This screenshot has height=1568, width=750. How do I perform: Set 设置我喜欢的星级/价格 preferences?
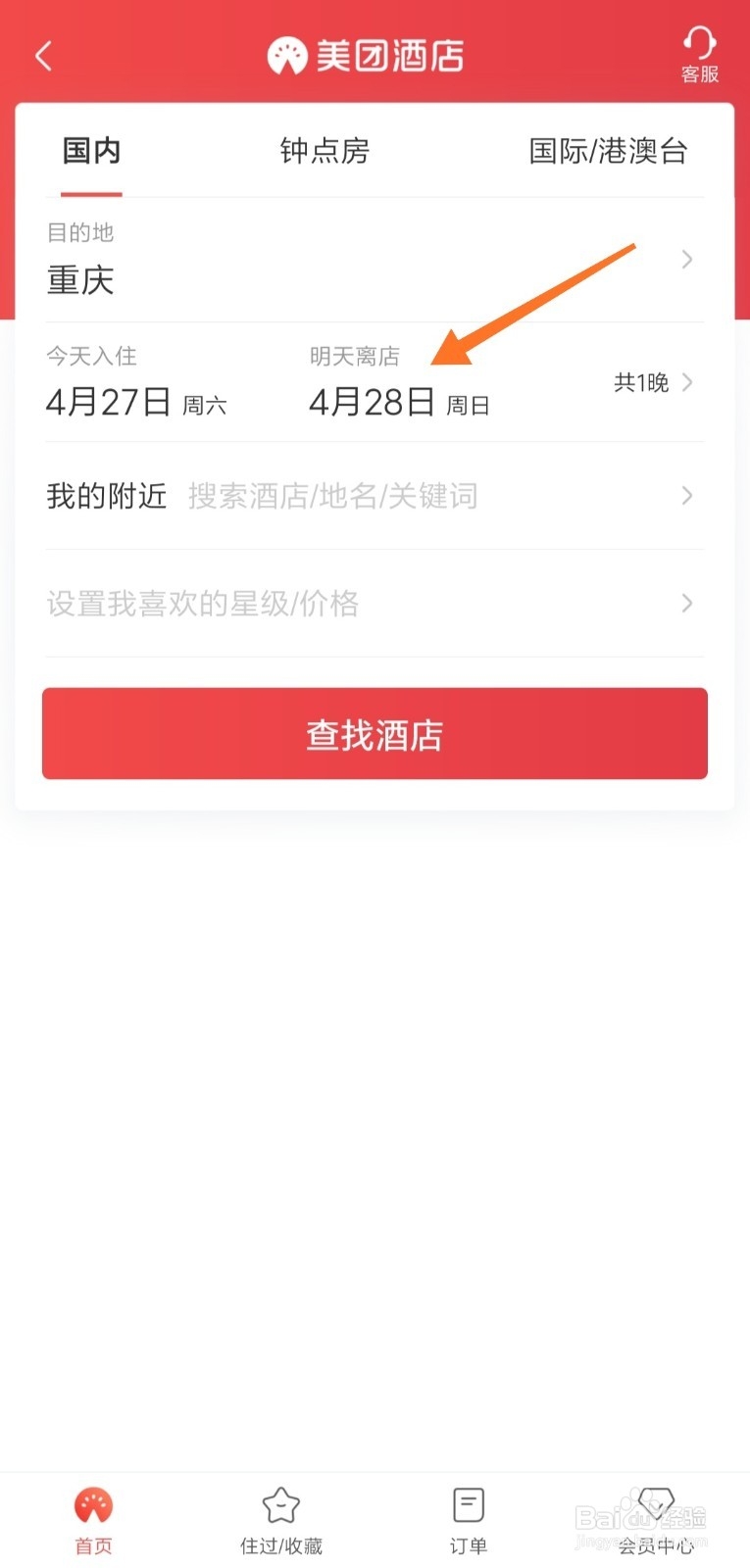373,604
